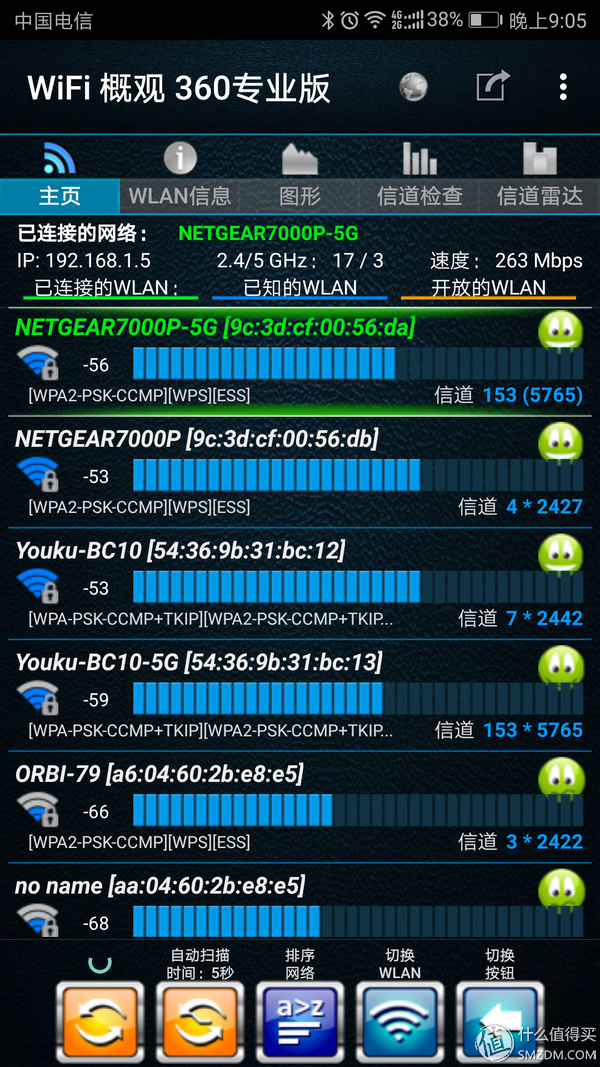This screenshot has height=1067, width=600.
Task: Select the Youku-BC10 [54:36:9b:31:bc:12] network
Action: 300,583
